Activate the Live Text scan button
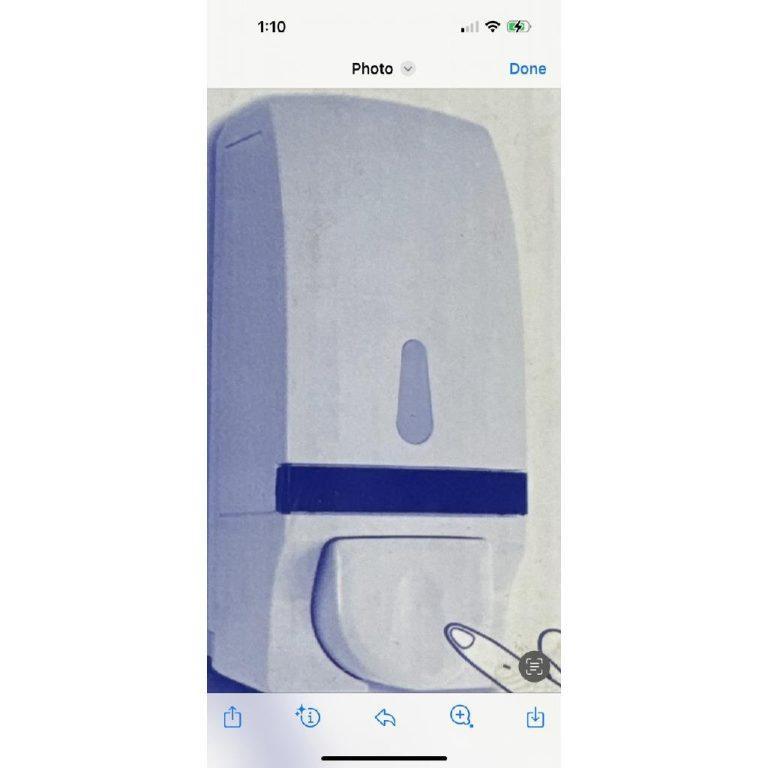Screen dimensions: 768x768 point(534,666)
